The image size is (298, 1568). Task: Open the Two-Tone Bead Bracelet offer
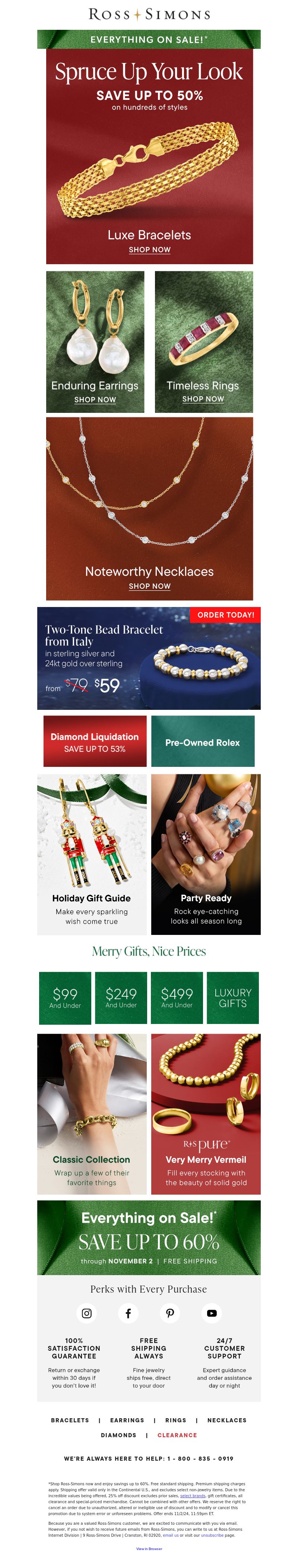149,658
